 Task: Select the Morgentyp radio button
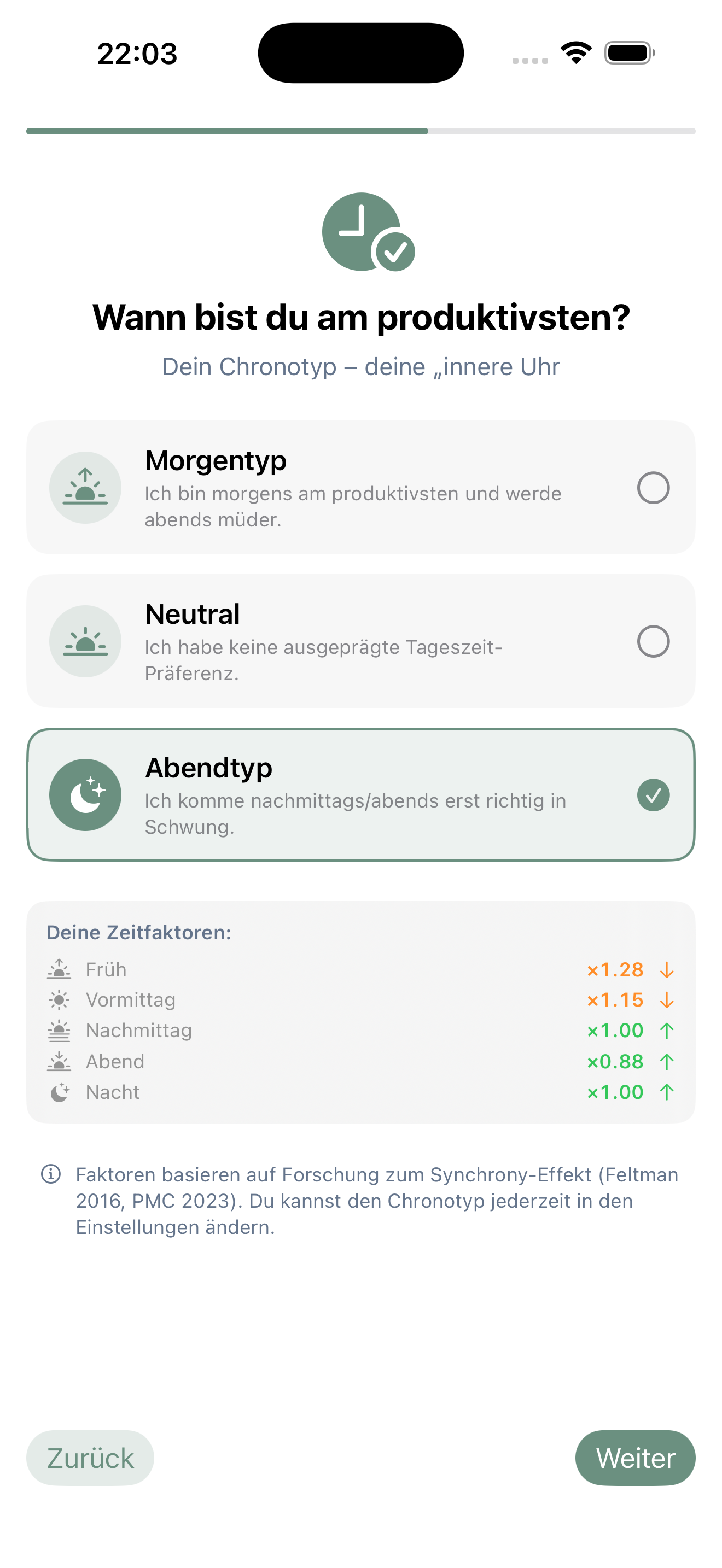click(x=654, y=487)
